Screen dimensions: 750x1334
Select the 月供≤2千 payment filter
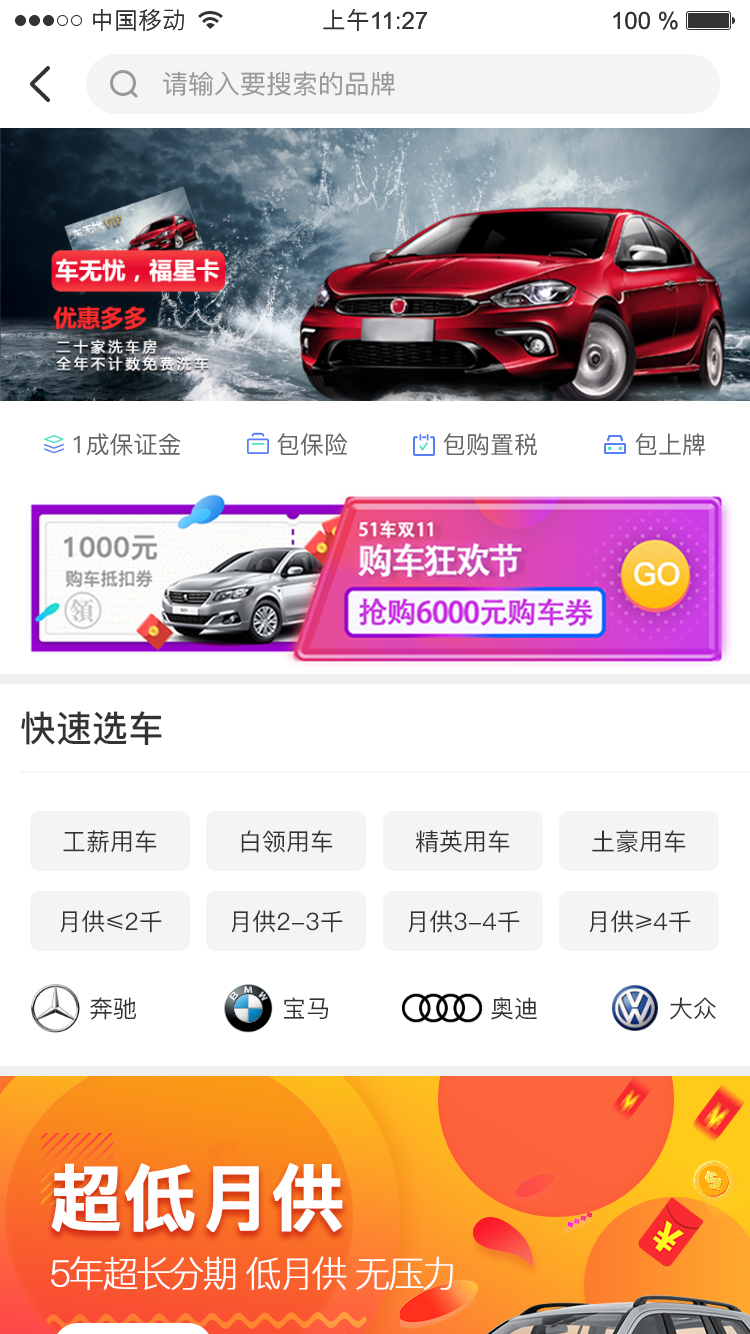pos(109,921)
